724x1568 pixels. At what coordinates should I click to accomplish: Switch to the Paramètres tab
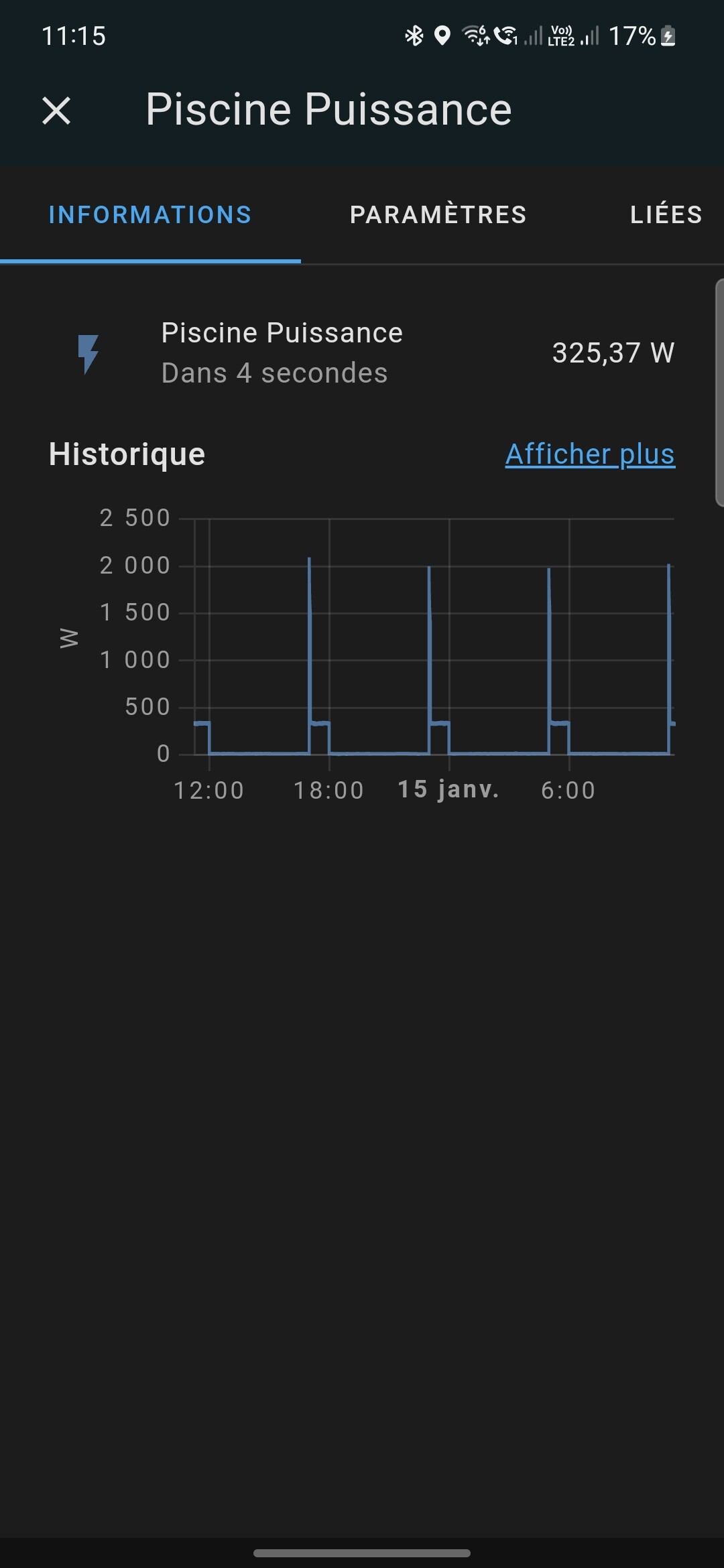(x=438, y=215)
